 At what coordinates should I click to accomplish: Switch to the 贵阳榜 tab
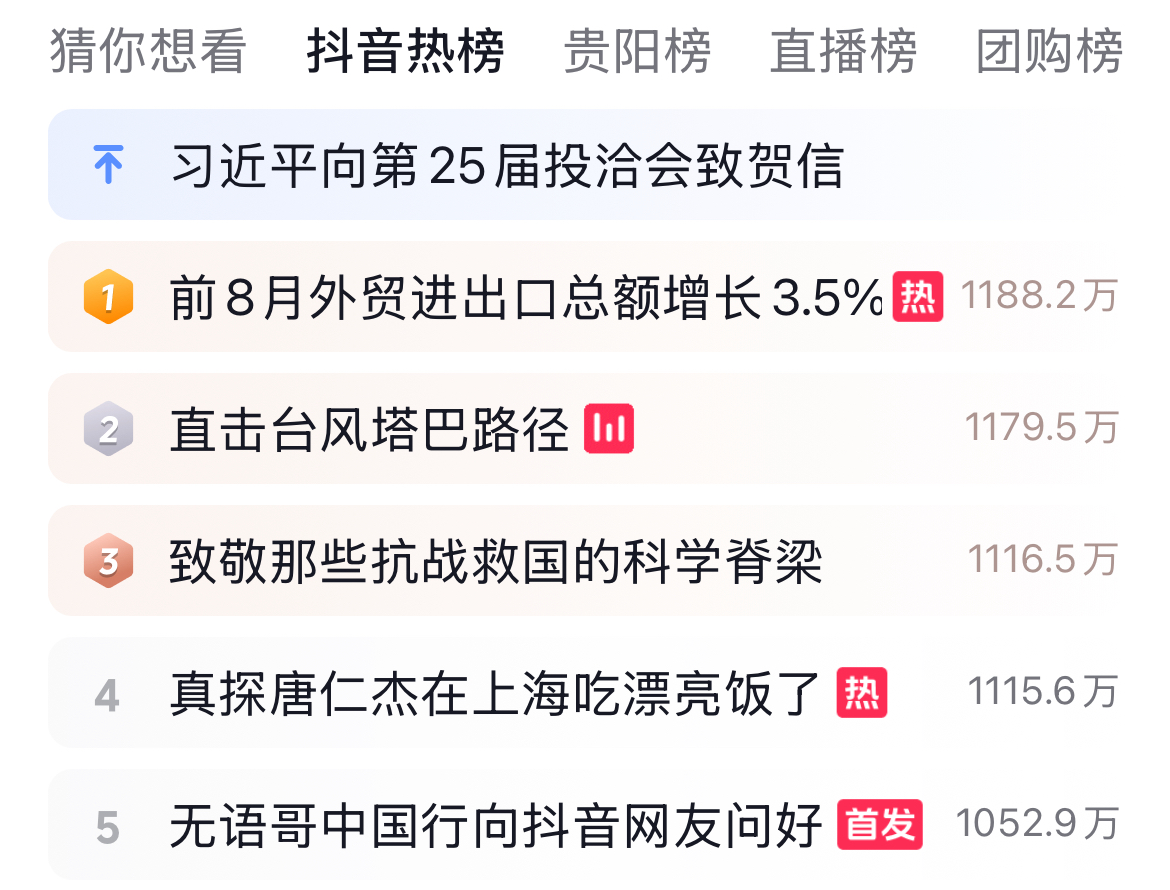pos(637,51)
